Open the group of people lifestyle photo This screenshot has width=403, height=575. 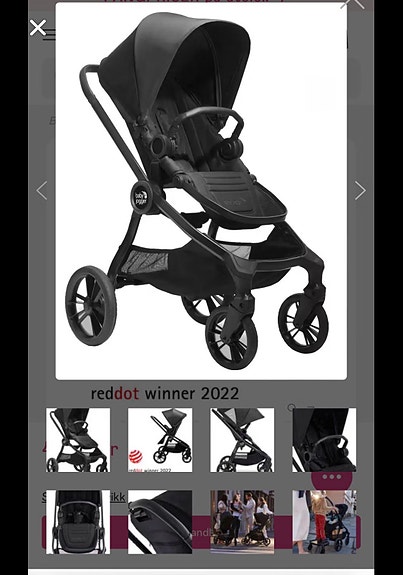(242, 522)
